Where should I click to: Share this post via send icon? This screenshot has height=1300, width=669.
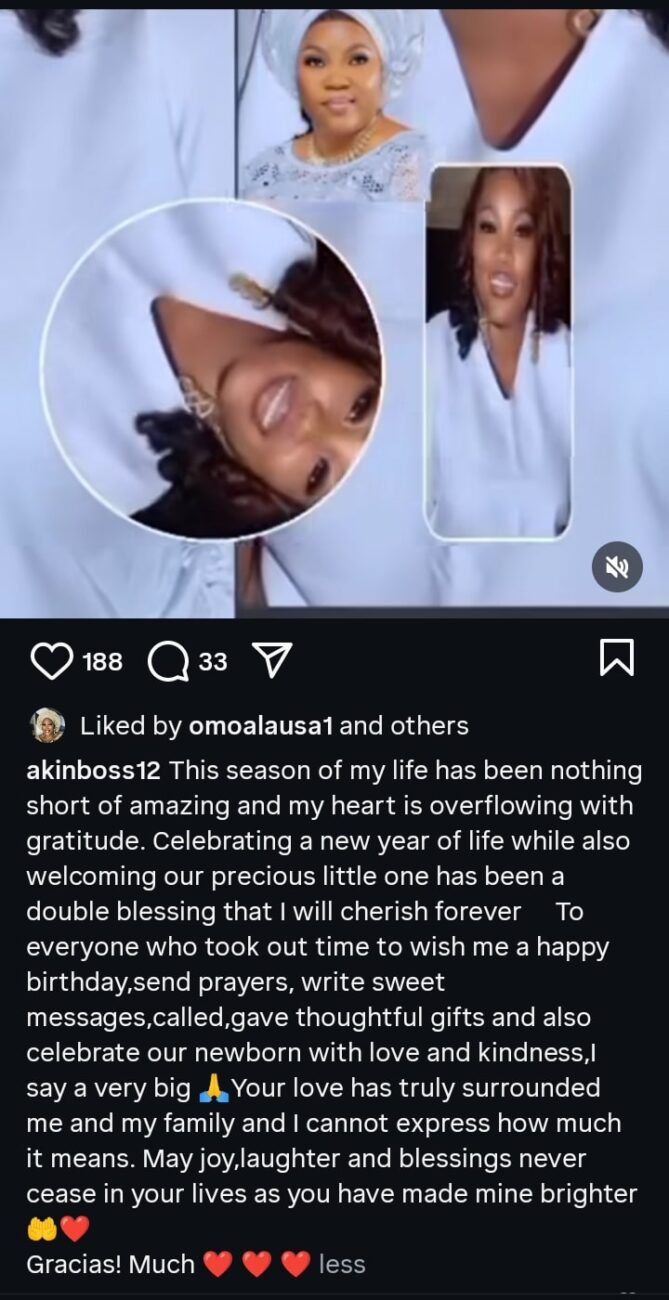(272, 660)
